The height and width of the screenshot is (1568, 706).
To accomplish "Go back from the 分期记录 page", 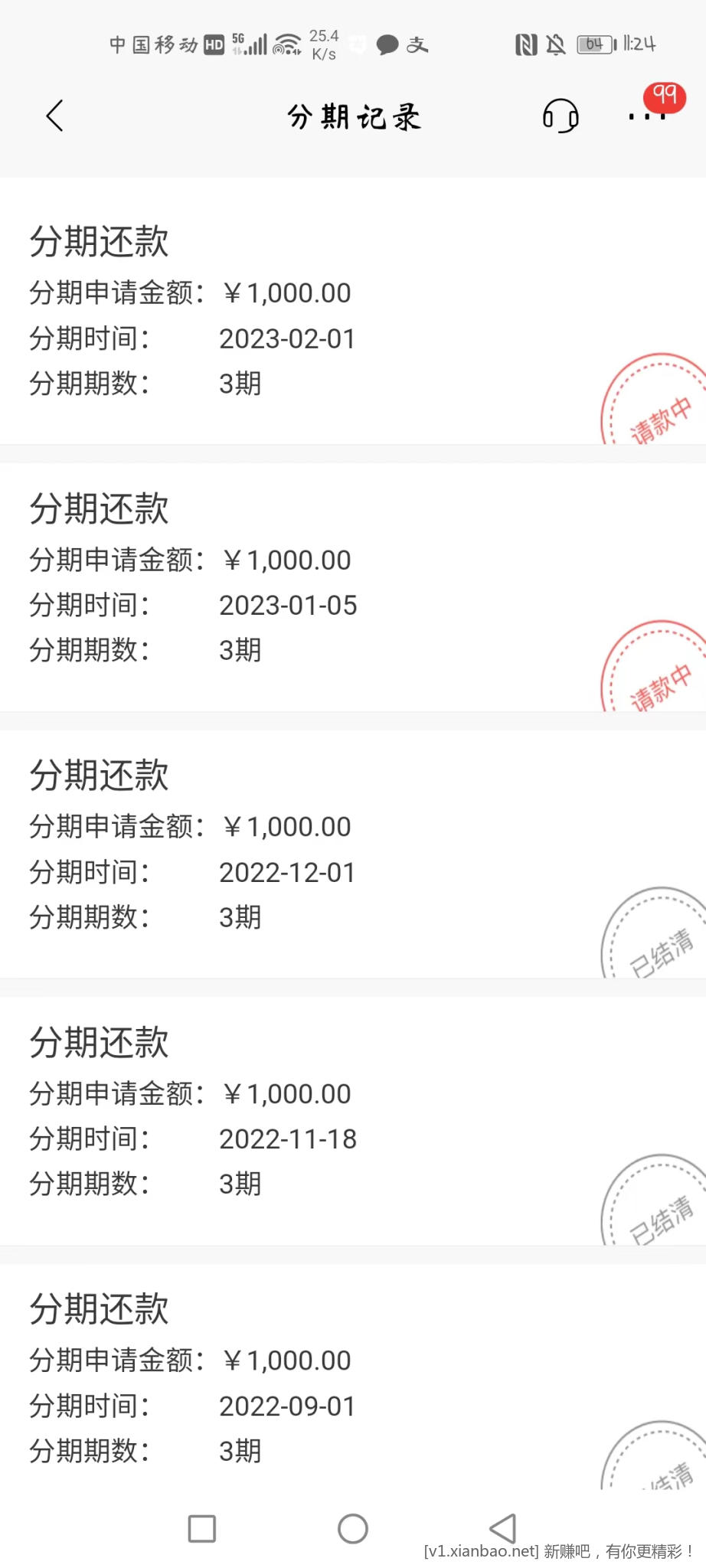I will coord(54,116).
